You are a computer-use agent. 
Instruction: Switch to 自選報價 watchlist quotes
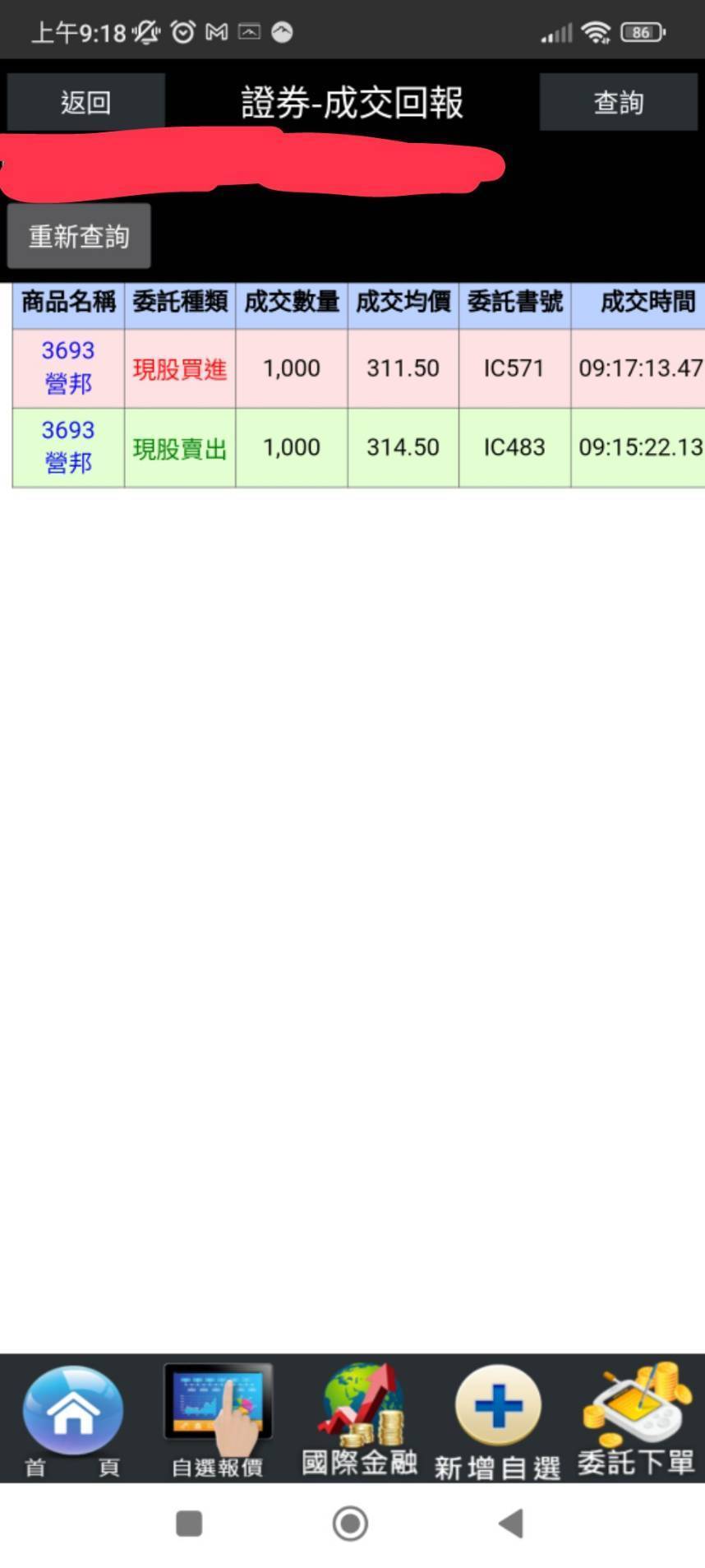click(217, 1421)
